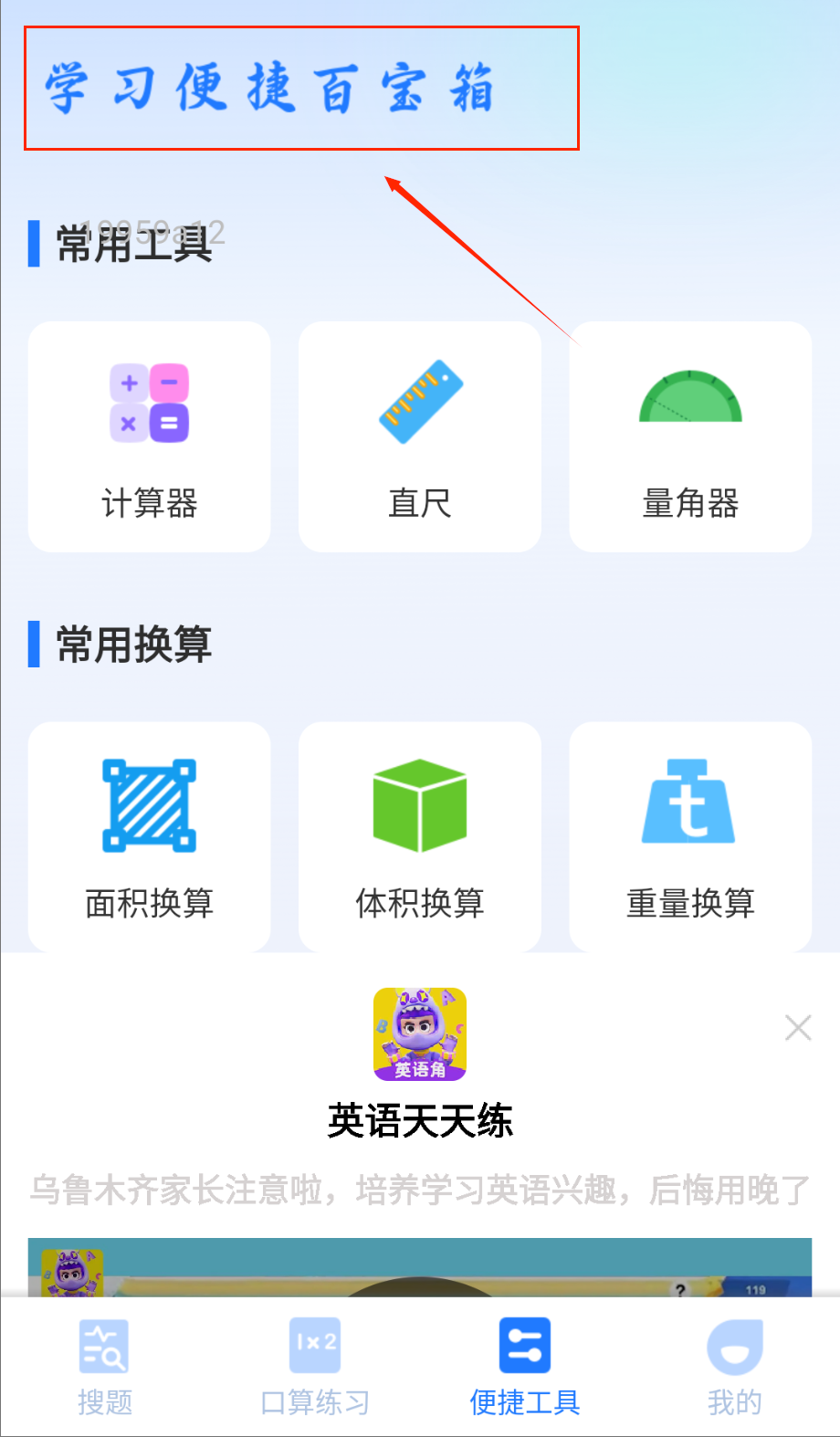Open 体积换算 volume conversion

point(420,837)
